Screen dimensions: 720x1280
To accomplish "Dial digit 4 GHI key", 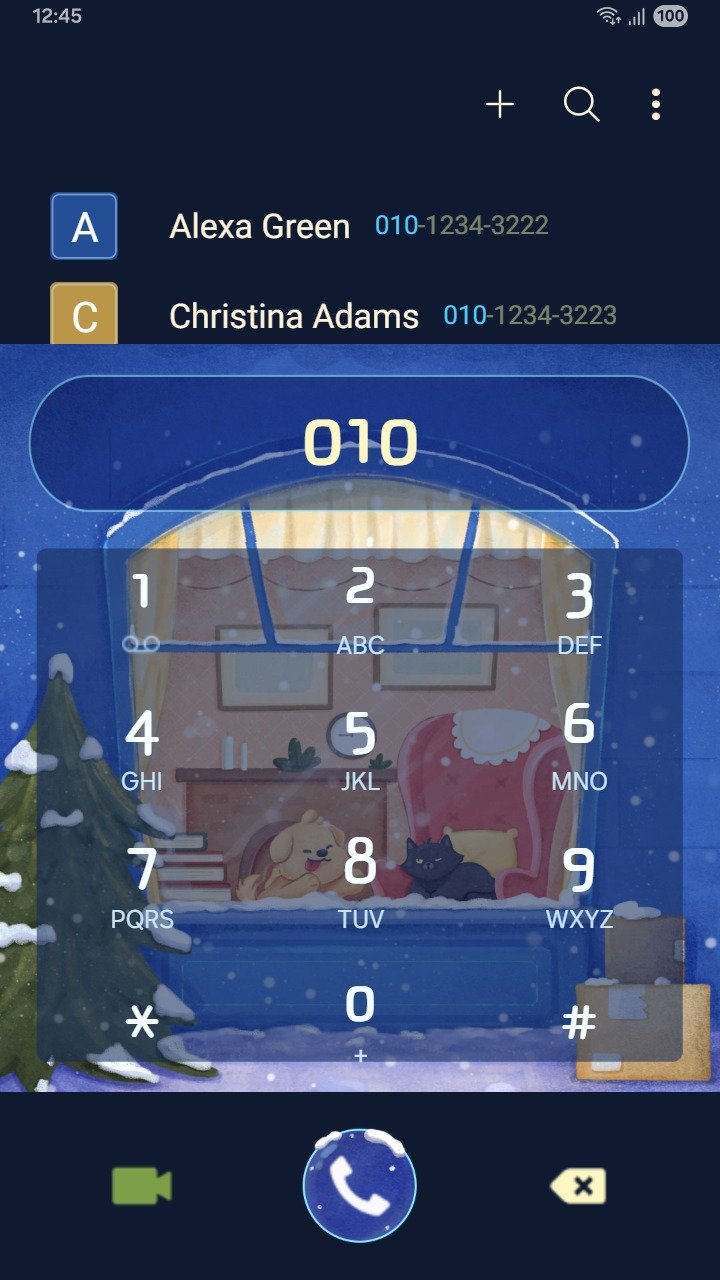I will [142, 747].
